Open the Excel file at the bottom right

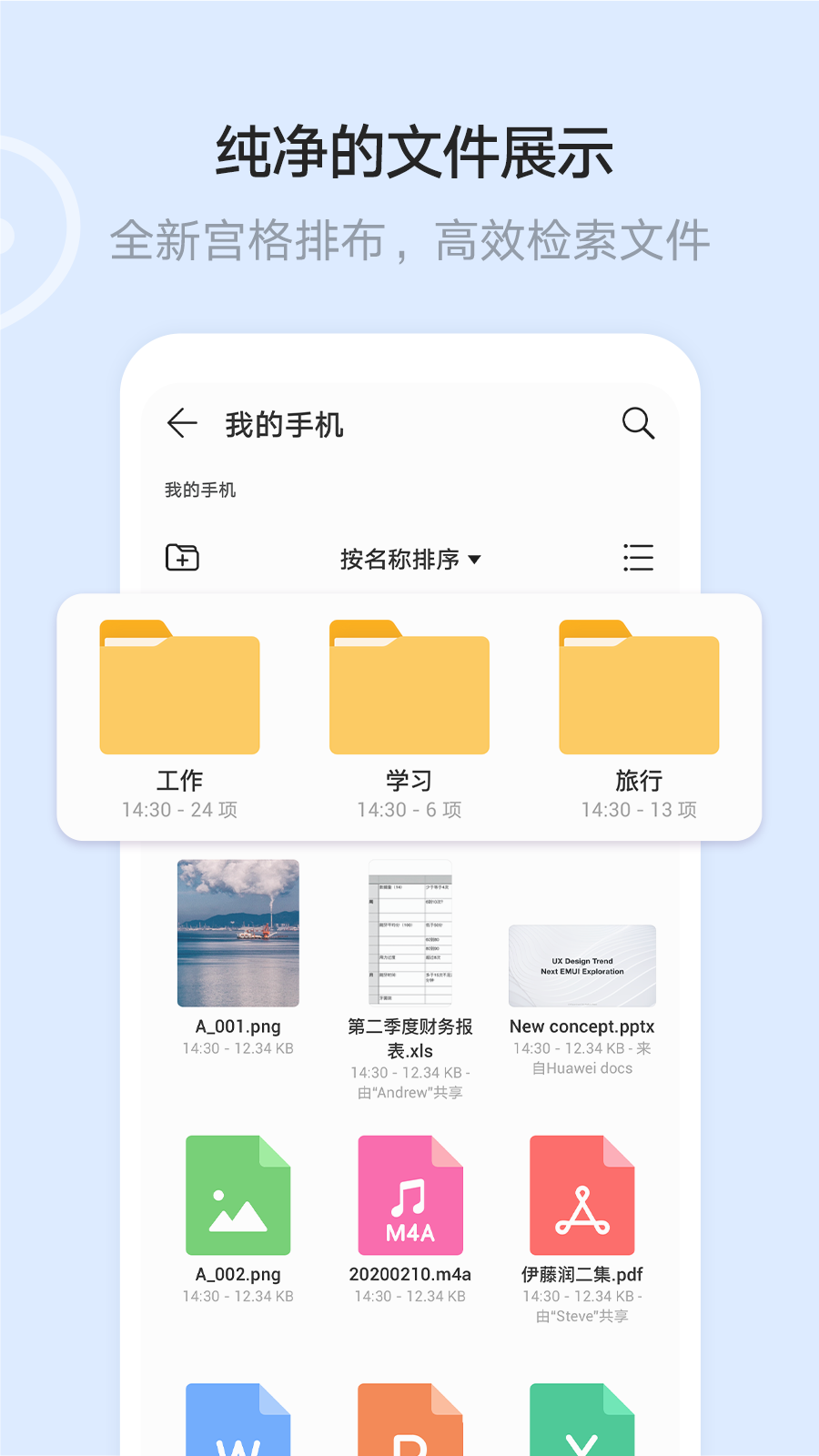click(x=581, y=1420)
